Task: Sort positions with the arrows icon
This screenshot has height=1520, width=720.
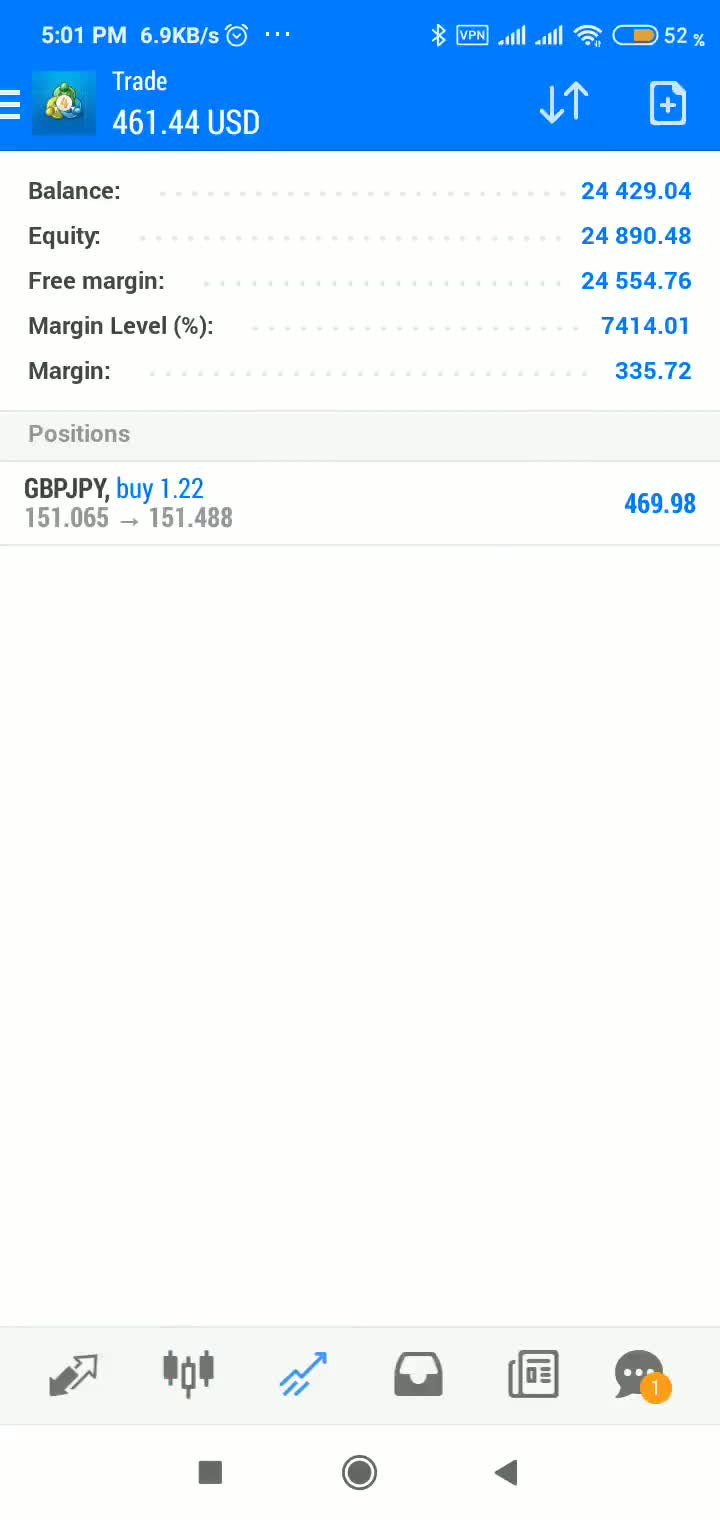Action: coord(564,104)
